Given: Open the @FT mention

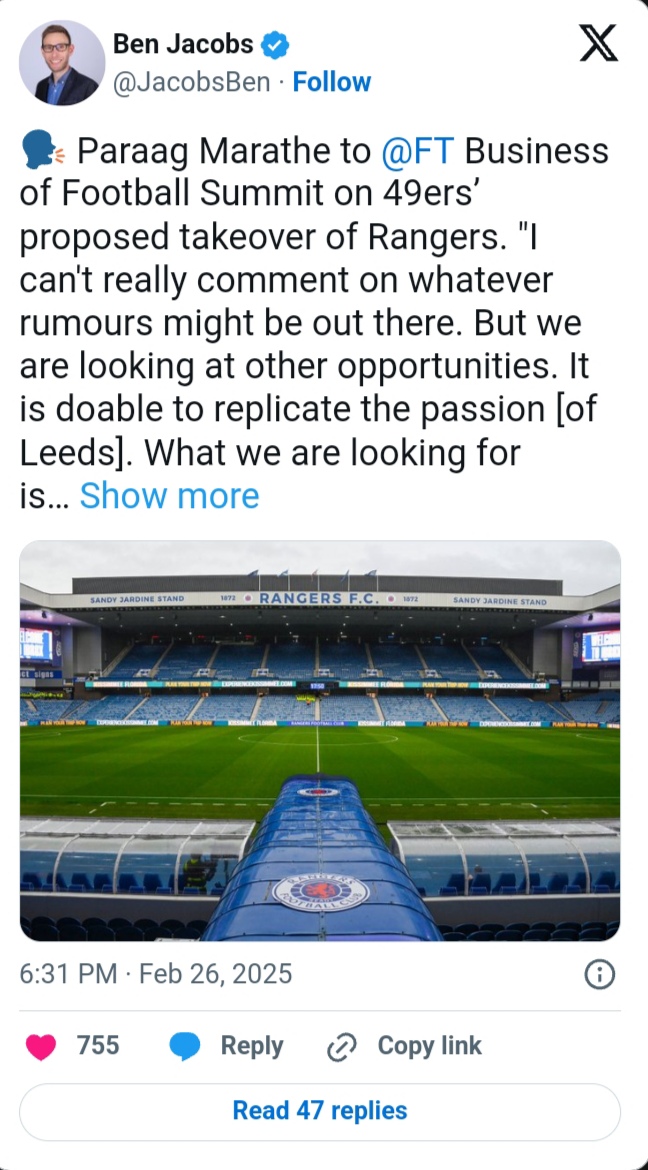Looking at the screenshot, I should (419, 151).
